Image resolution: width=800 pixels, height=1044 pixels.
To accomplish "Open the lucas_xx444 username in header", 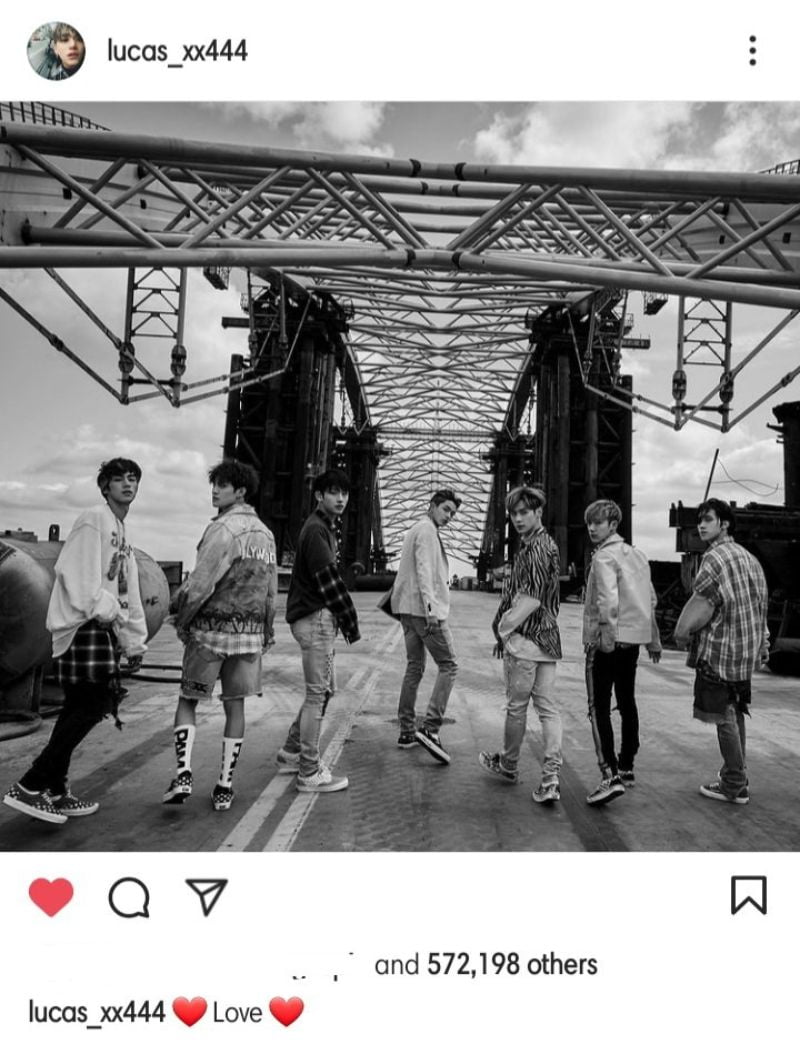I will 177,51.
